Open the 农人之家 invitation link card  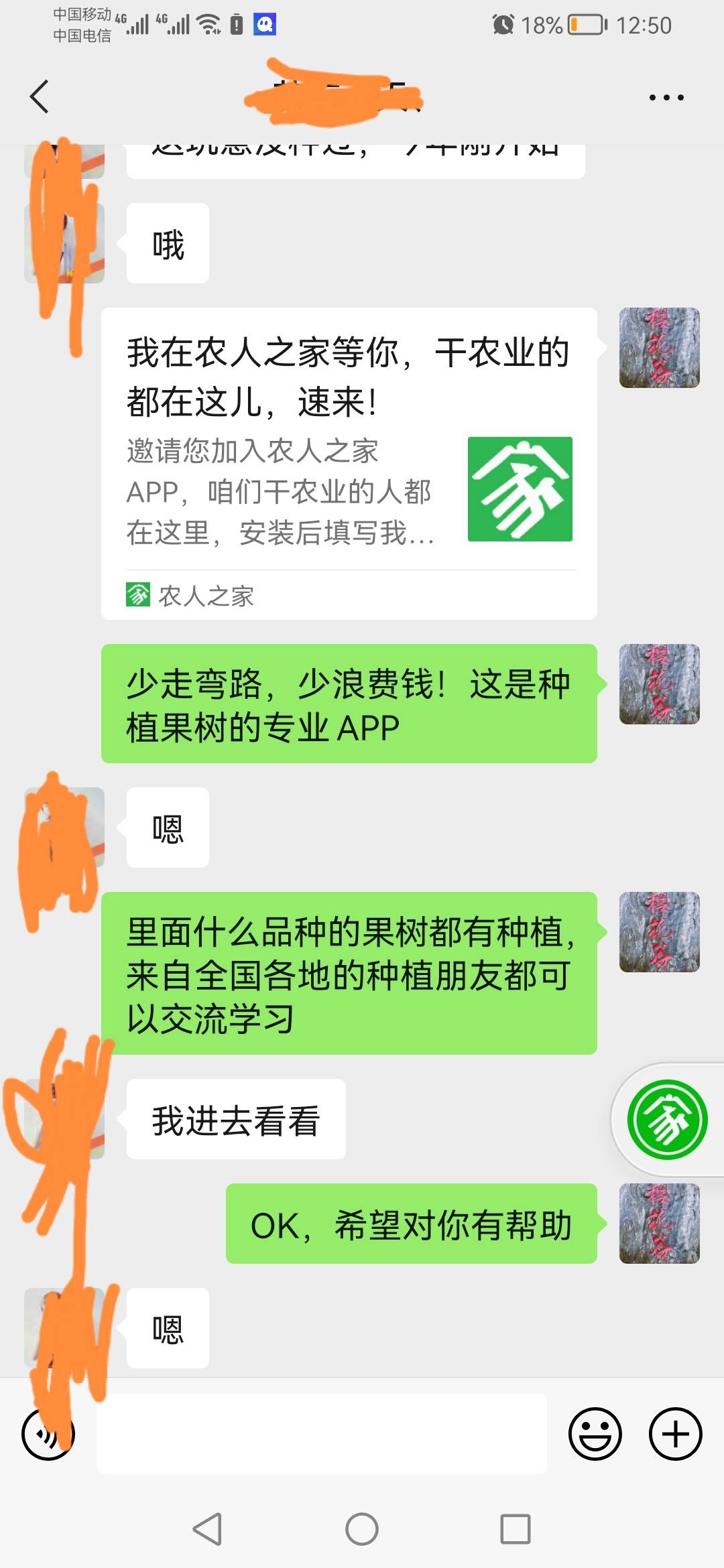(349, 463)
